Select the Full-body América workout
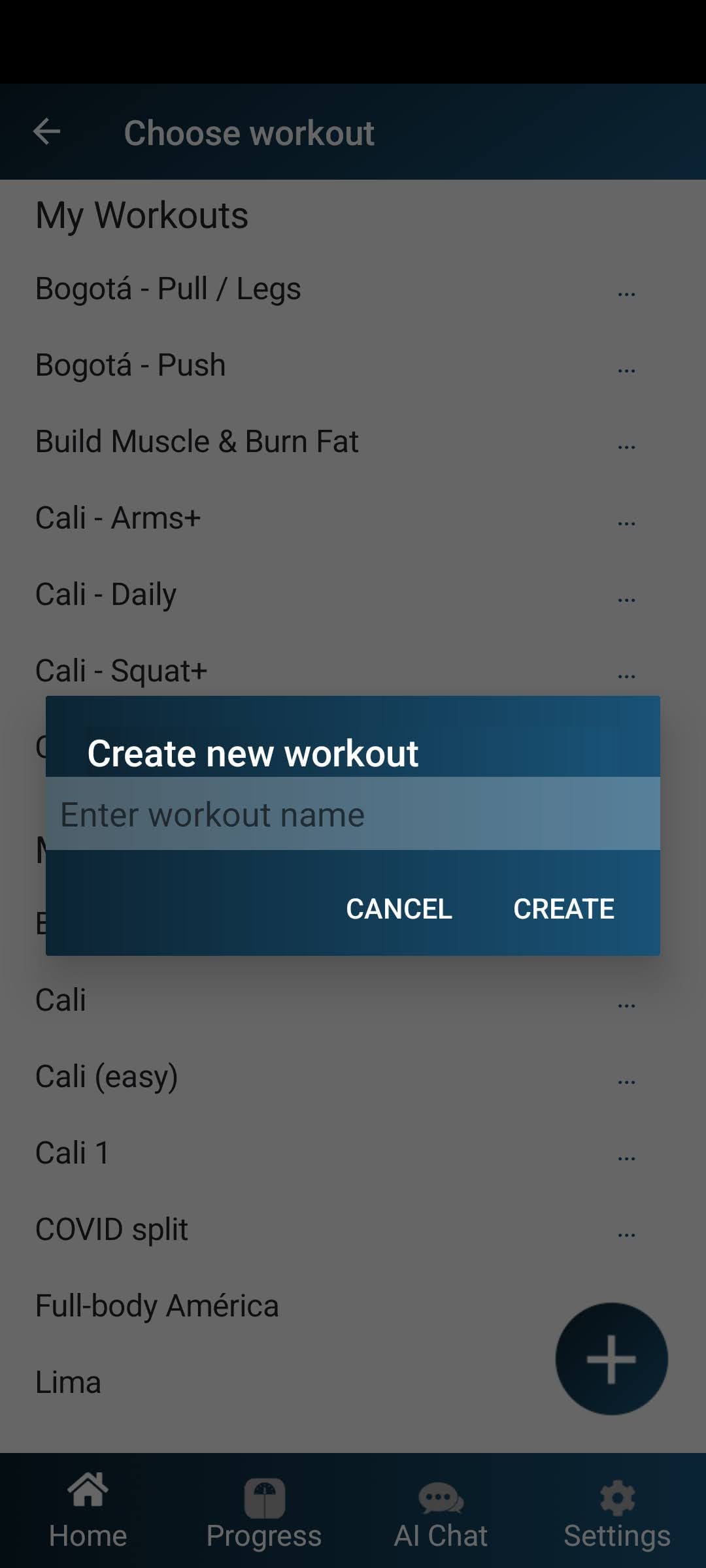Image resolution: width=706 pixels, height=1568 pixels. [157, 1306]
